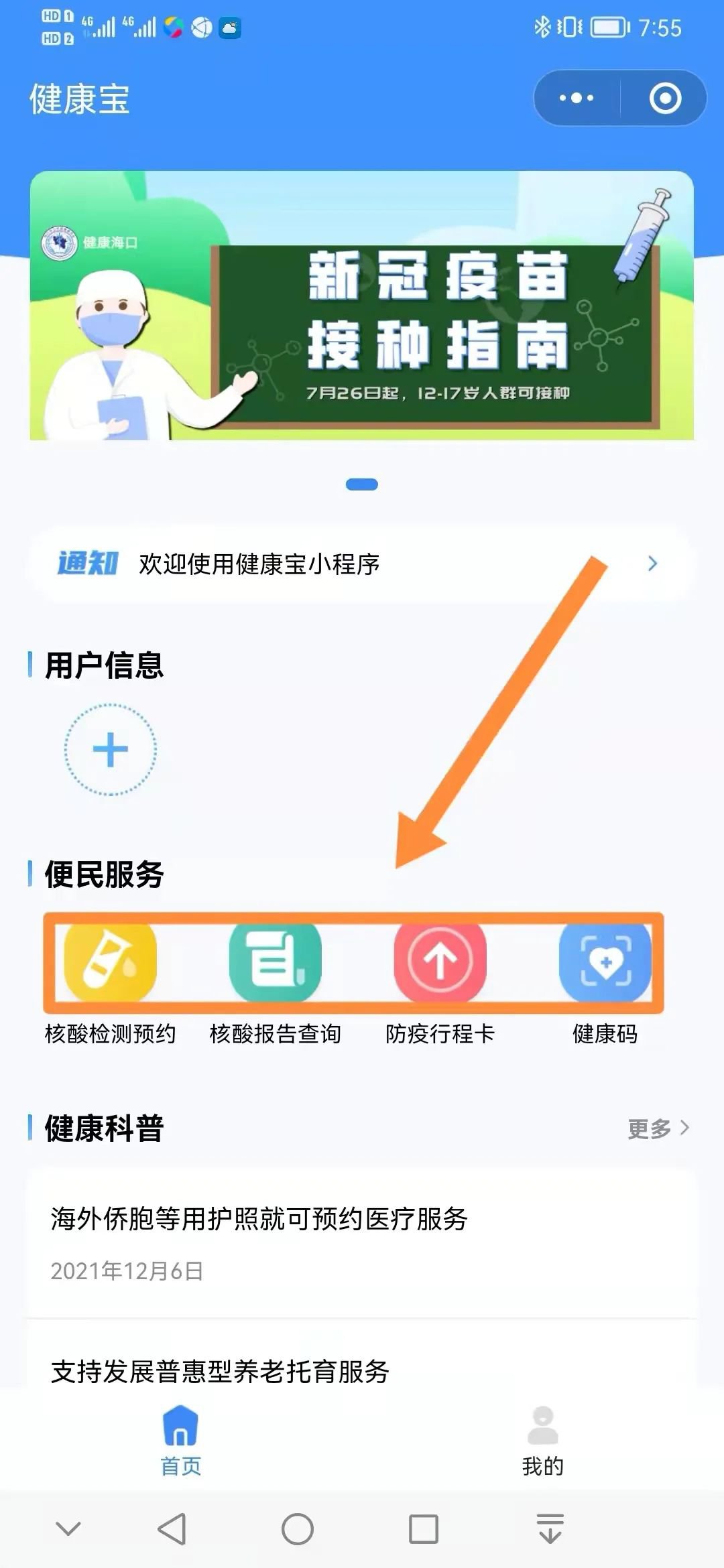Open 防疫行程卡 service

click(440, 964)
